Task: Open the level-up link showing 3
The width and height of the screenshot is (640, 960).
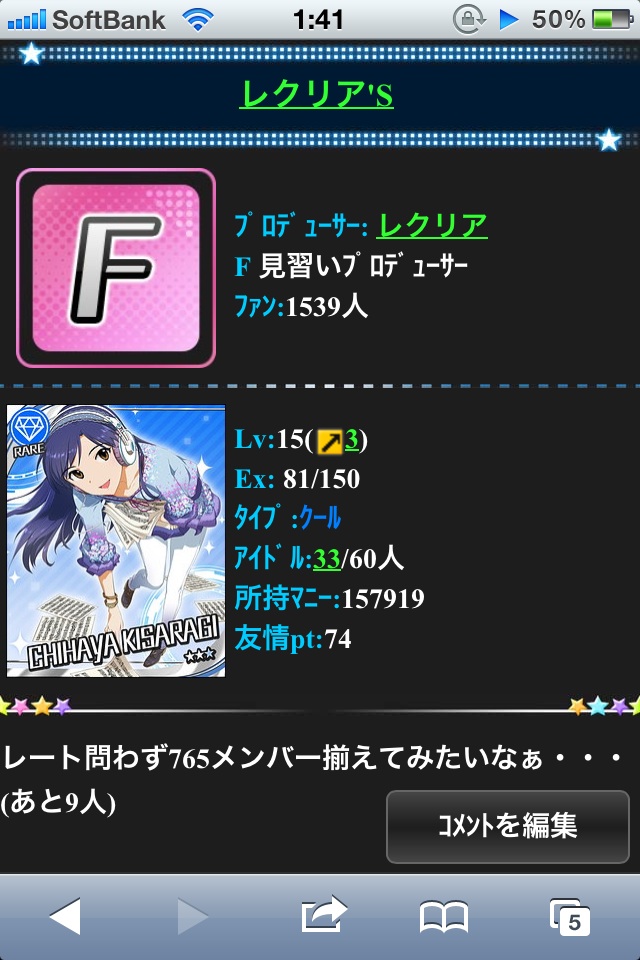Action: coord(351,439)
